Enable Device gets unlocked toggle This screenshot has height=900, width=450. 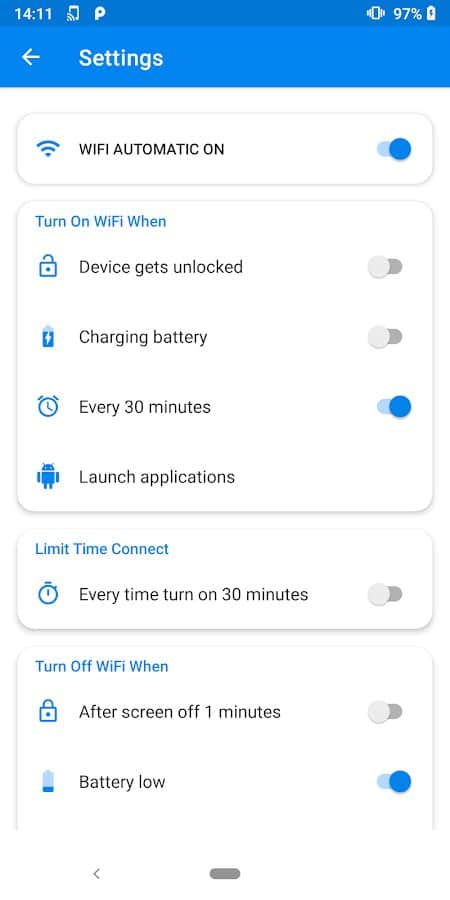click(x=386, y=267)
